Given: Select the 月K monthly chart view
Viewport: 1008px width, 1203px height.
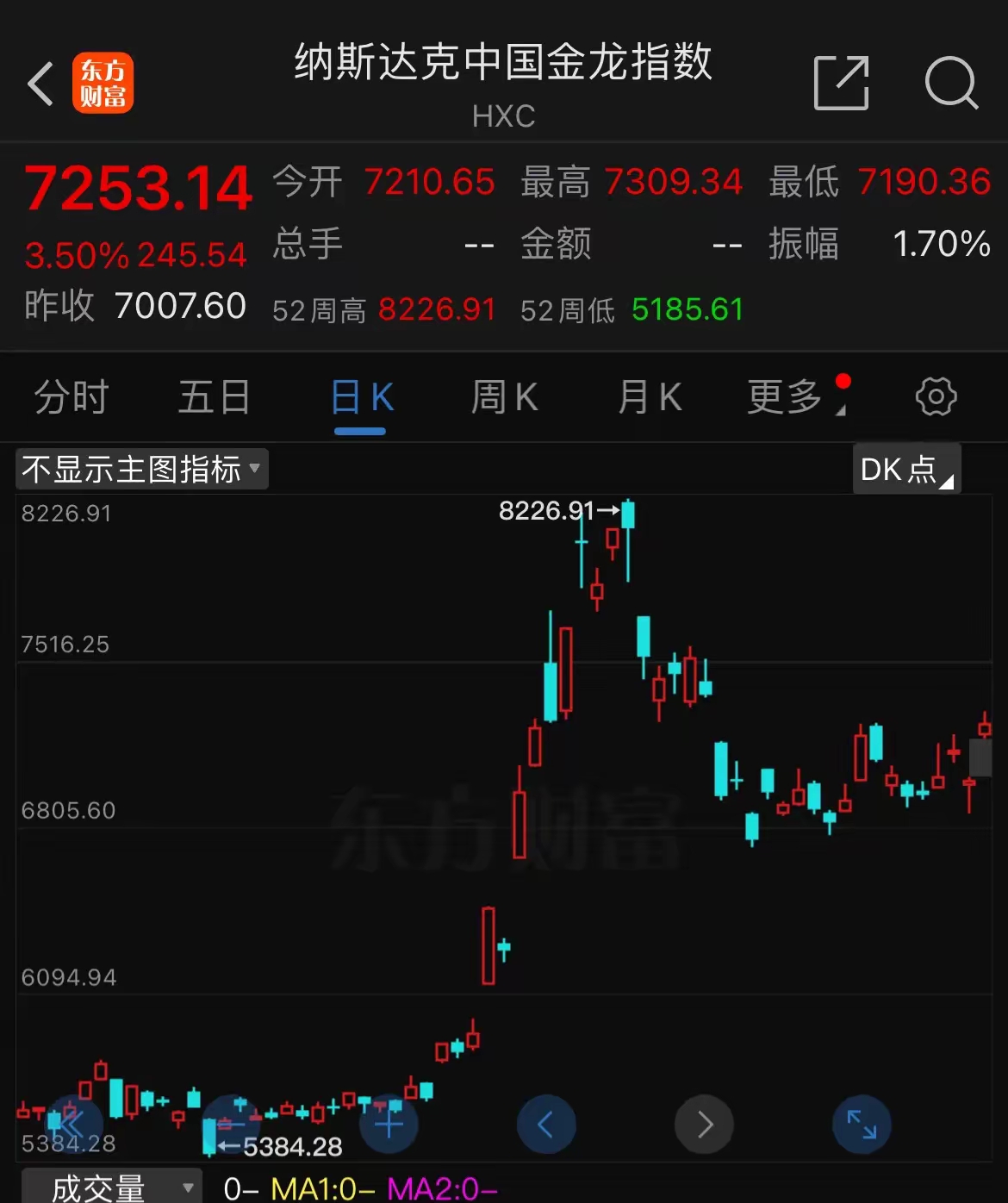Looking at the screenshot, I should 649,397.
